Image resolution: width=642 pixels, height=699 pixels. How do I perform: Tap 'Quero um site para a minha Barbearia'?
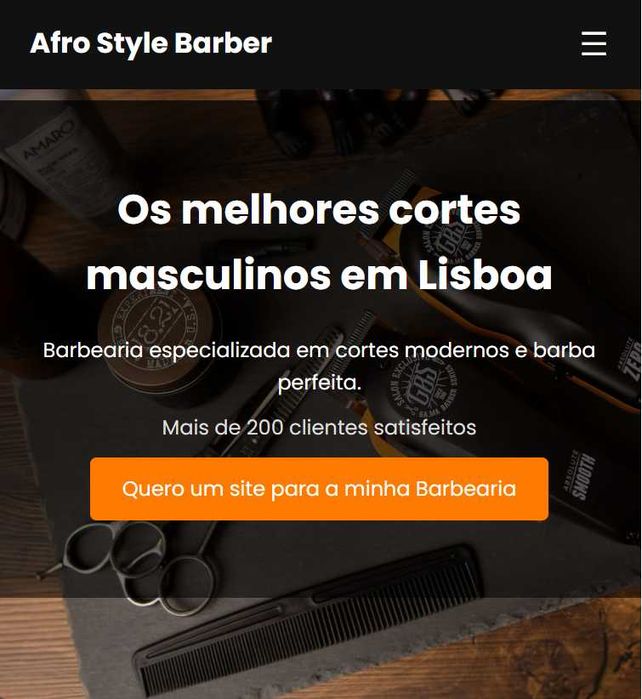(319, 489)
